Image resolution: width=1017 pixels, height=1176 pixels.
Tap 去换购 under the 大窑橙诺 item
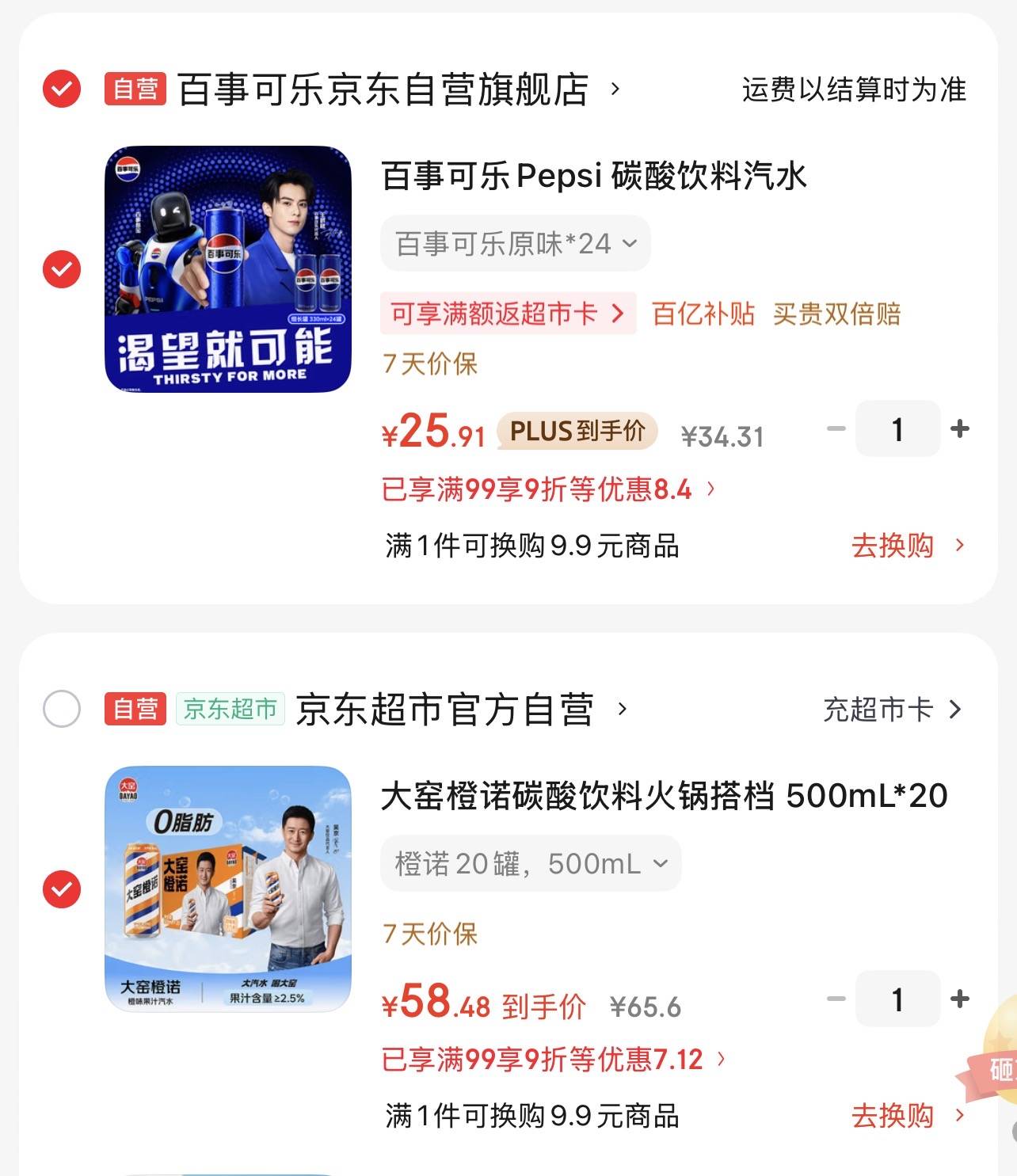tap(907, 1116)
